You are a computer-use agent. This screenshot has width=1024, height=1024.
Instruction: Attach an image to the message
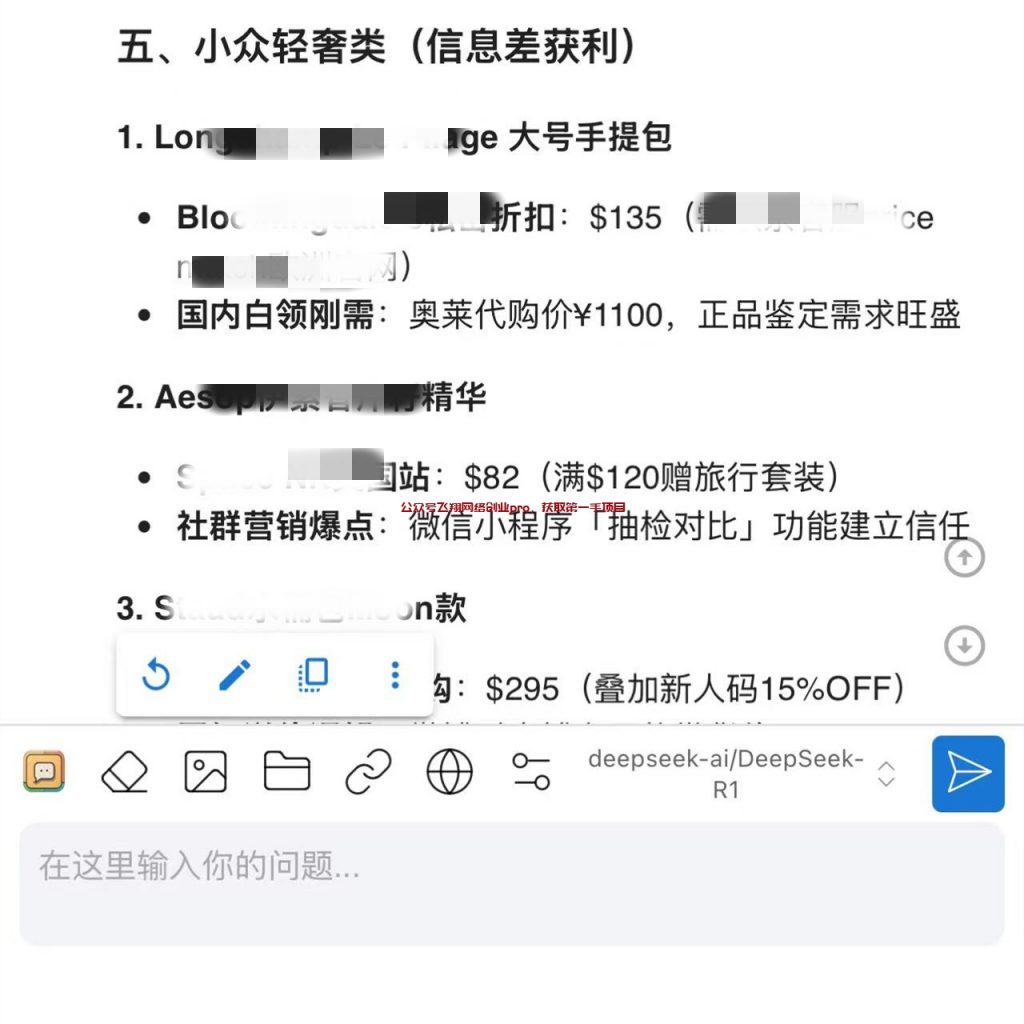[206, 772]
